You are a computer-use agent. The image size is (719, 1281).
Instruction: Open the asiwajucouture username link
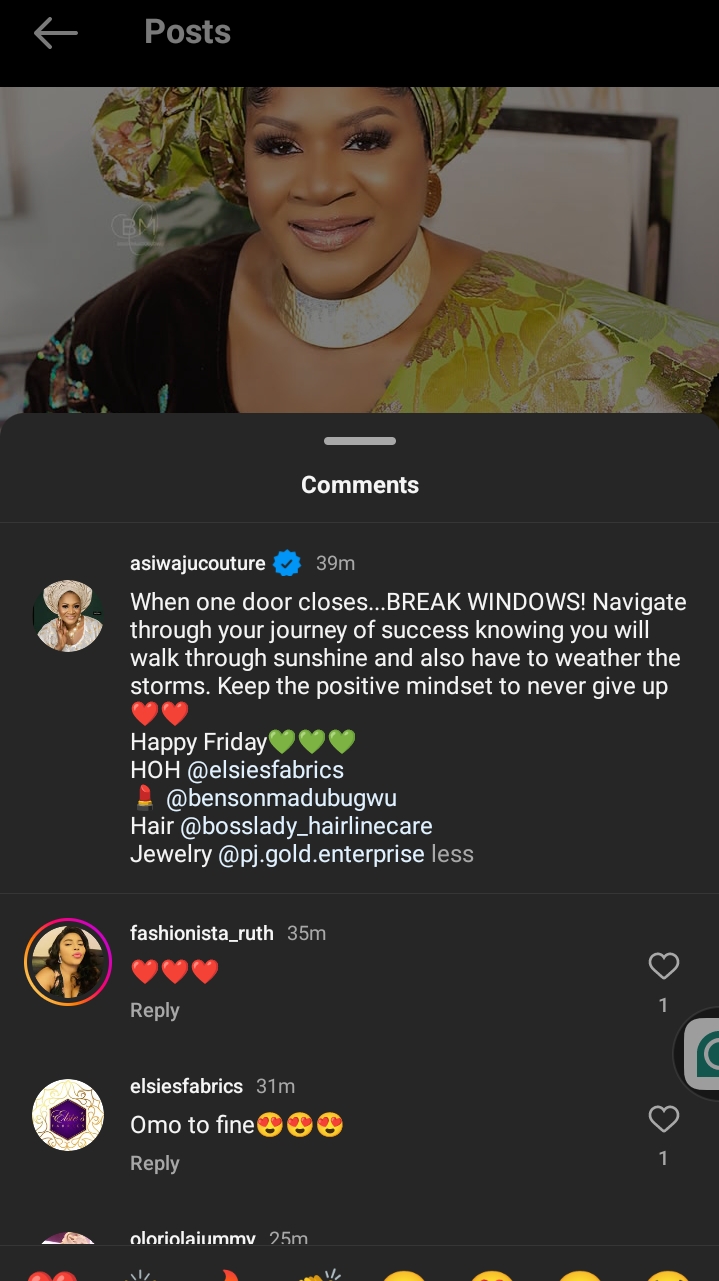click(x=198, y=563)
